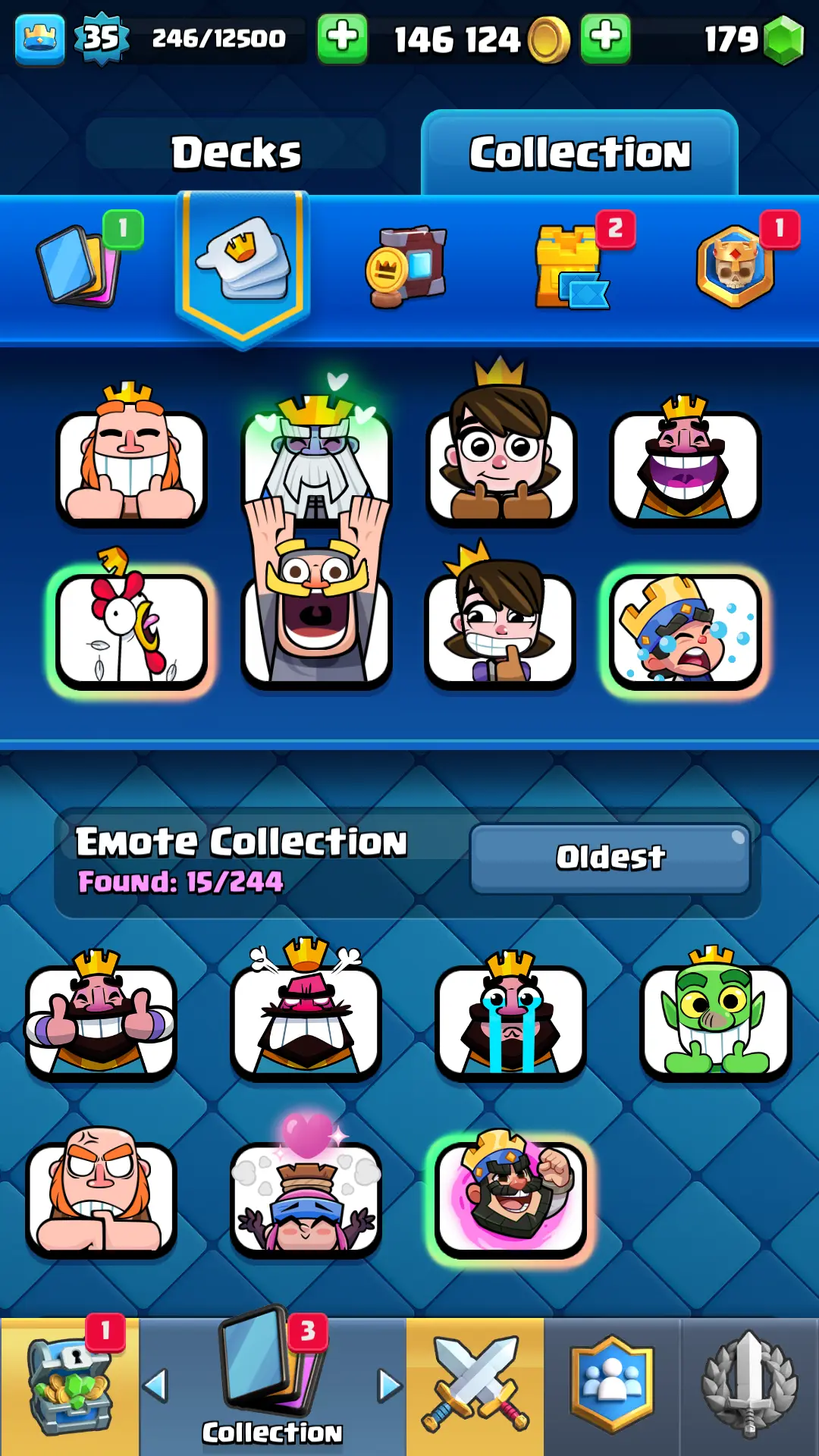Switch to the Decks tab
Image resolution: width=819 pixels, height=1456 pixels.
(x=236, y=152)
